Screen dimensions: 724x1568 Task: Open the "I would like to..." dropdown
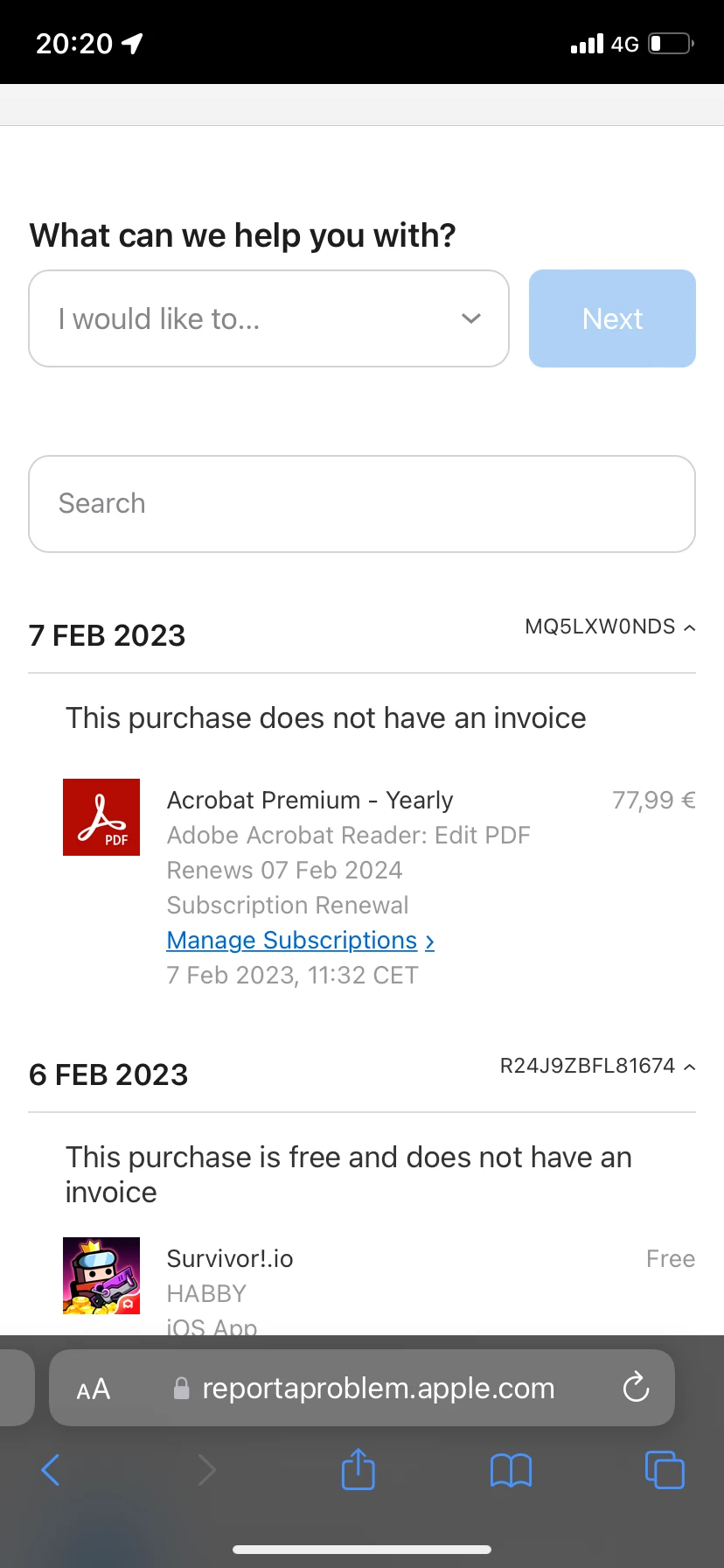tap(268, 318)
